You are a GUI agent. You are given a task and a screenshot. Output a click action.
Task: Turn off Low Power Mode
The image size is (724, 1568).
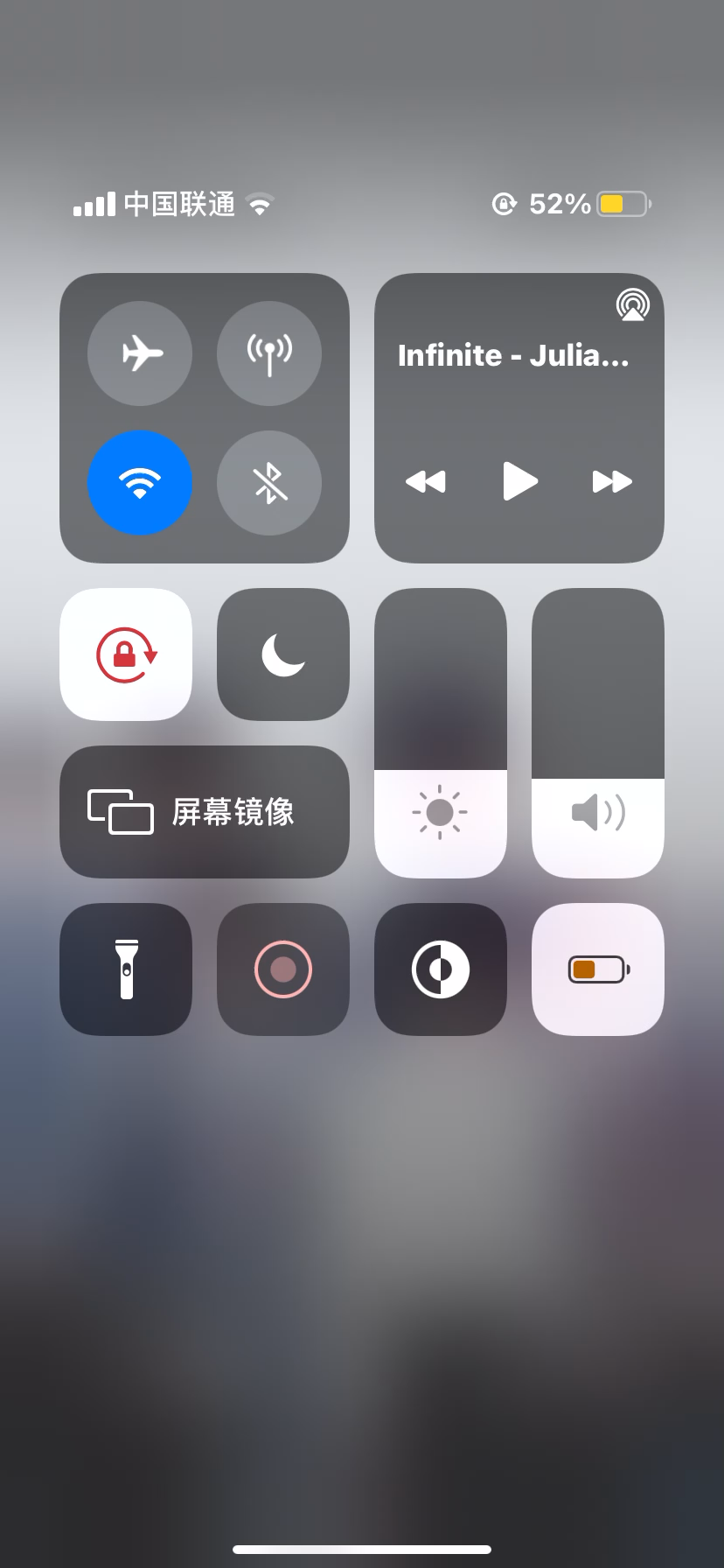coord(598,969)
